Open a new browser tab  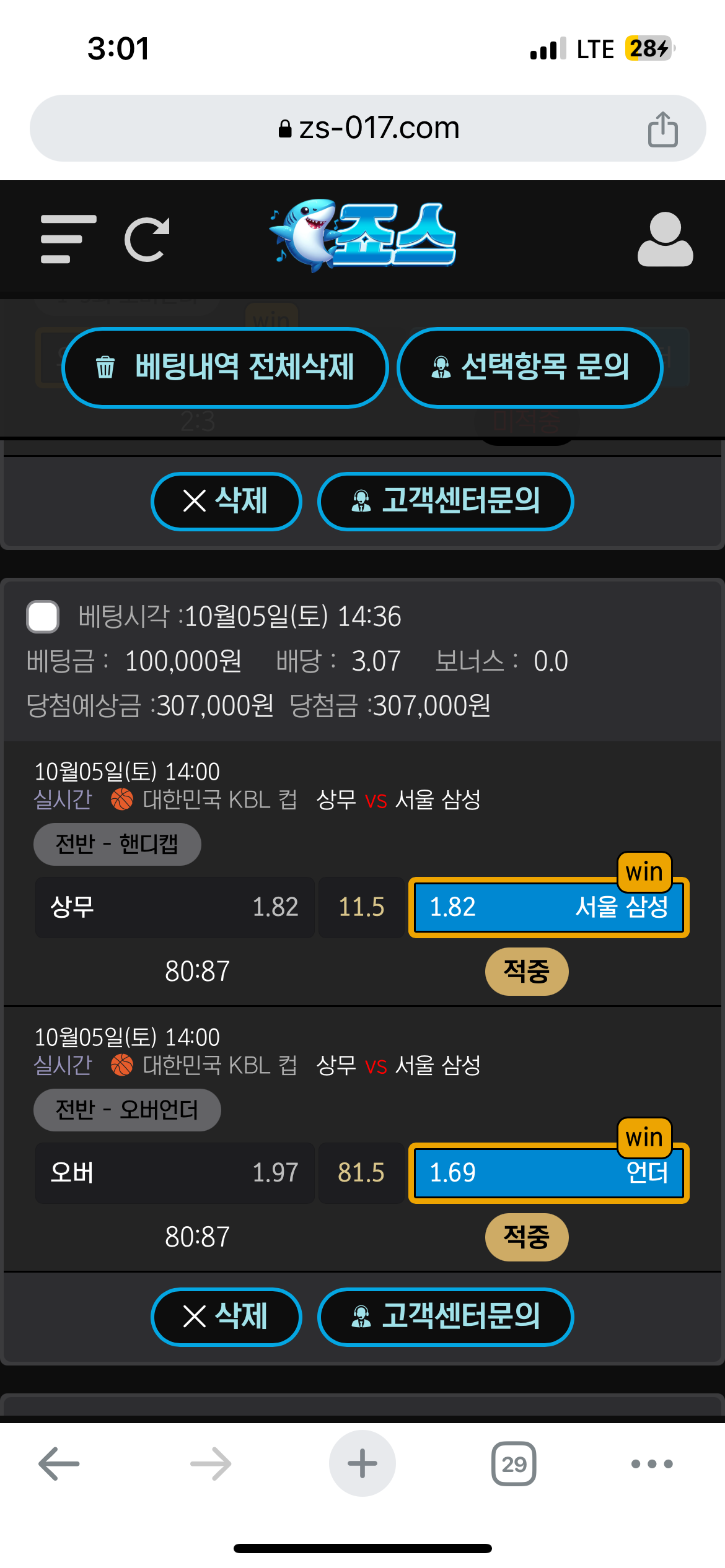click(x=362, y=1464)
